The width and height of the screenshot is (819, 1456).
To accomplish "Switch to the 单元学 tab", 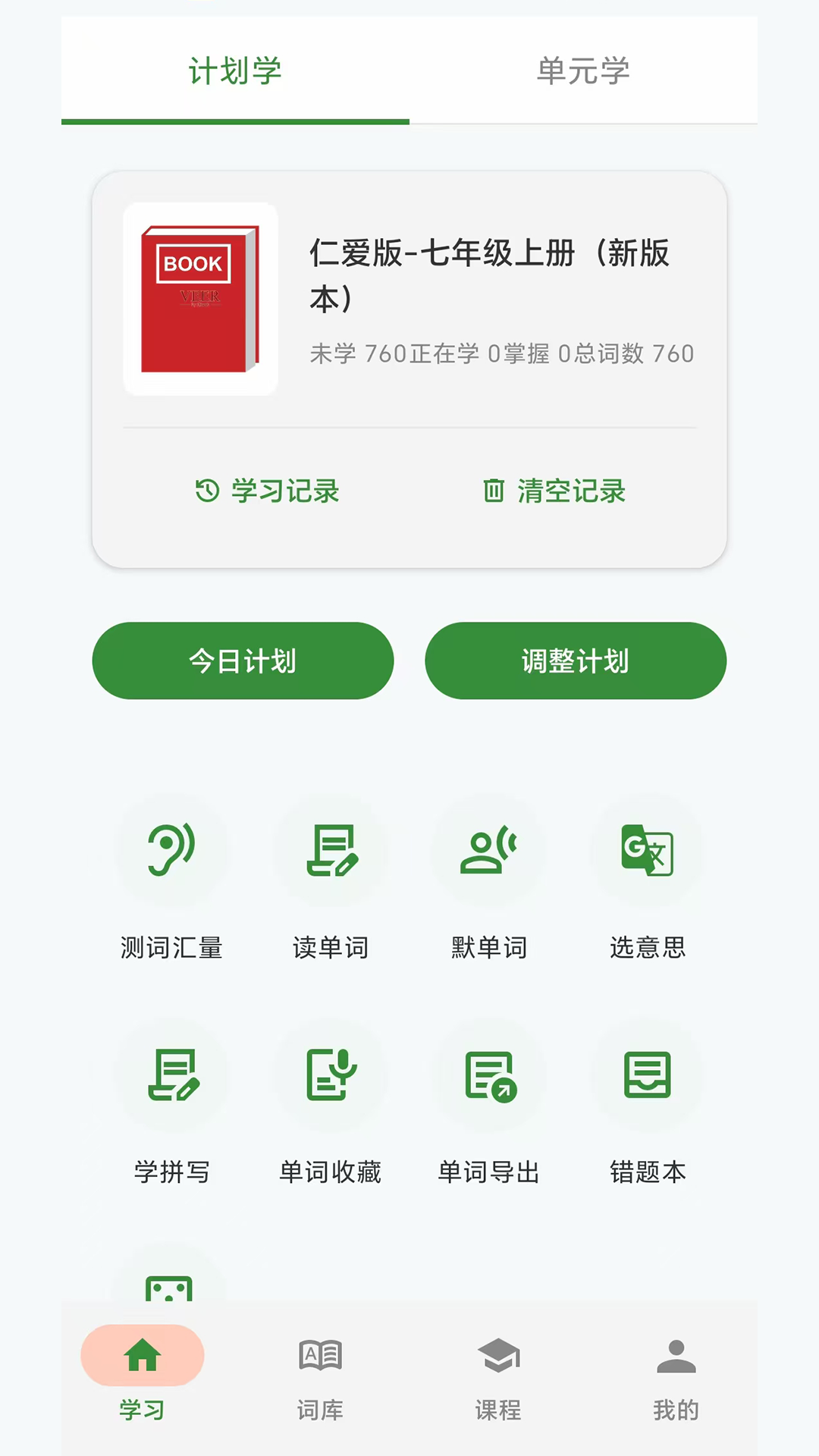I will tap(584, 72).
